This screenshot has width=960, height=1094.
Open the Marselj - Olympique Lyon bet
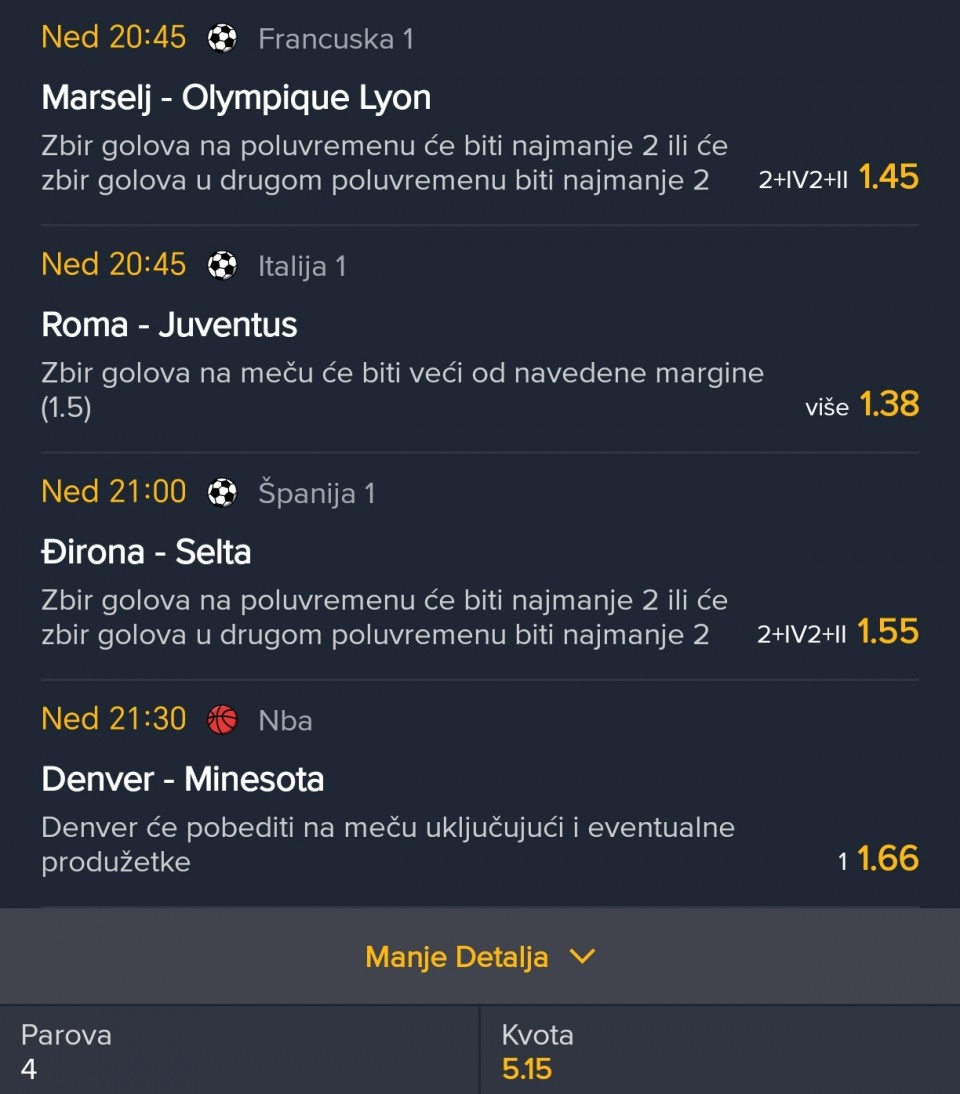[236, 98]
